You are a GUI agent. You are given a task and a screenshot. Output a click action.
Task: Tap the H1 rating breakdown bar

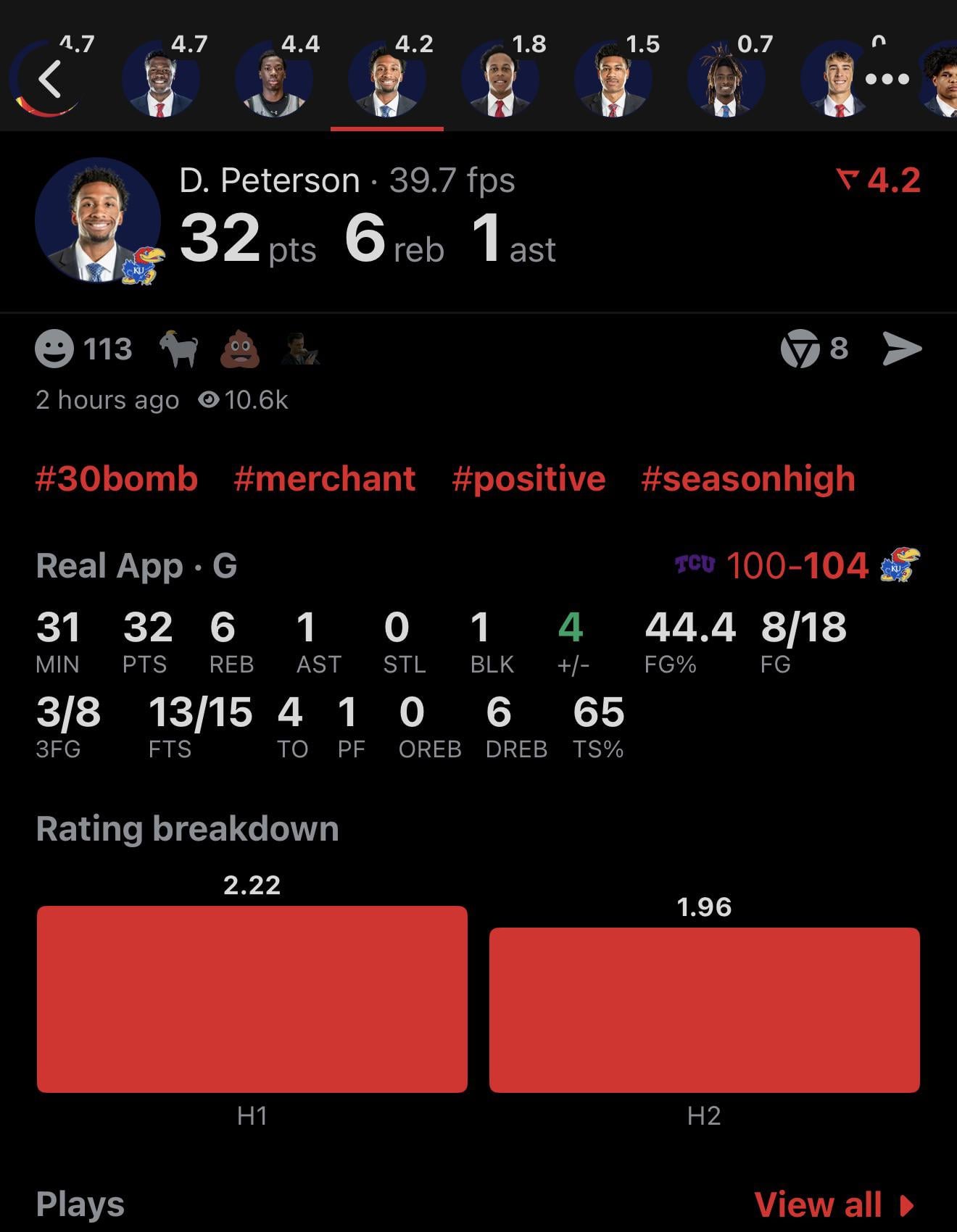pyautogui.click(x=252, y=999)
